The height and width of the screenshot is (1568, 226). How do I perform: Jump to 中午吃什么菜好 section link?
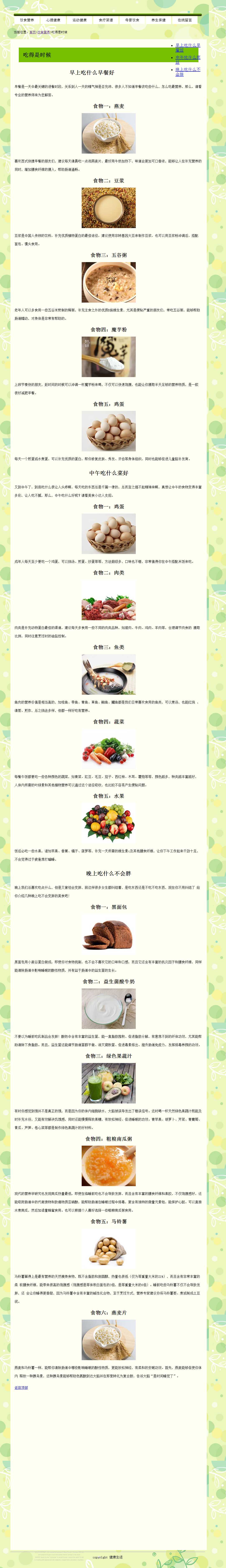tap(188, 60)
